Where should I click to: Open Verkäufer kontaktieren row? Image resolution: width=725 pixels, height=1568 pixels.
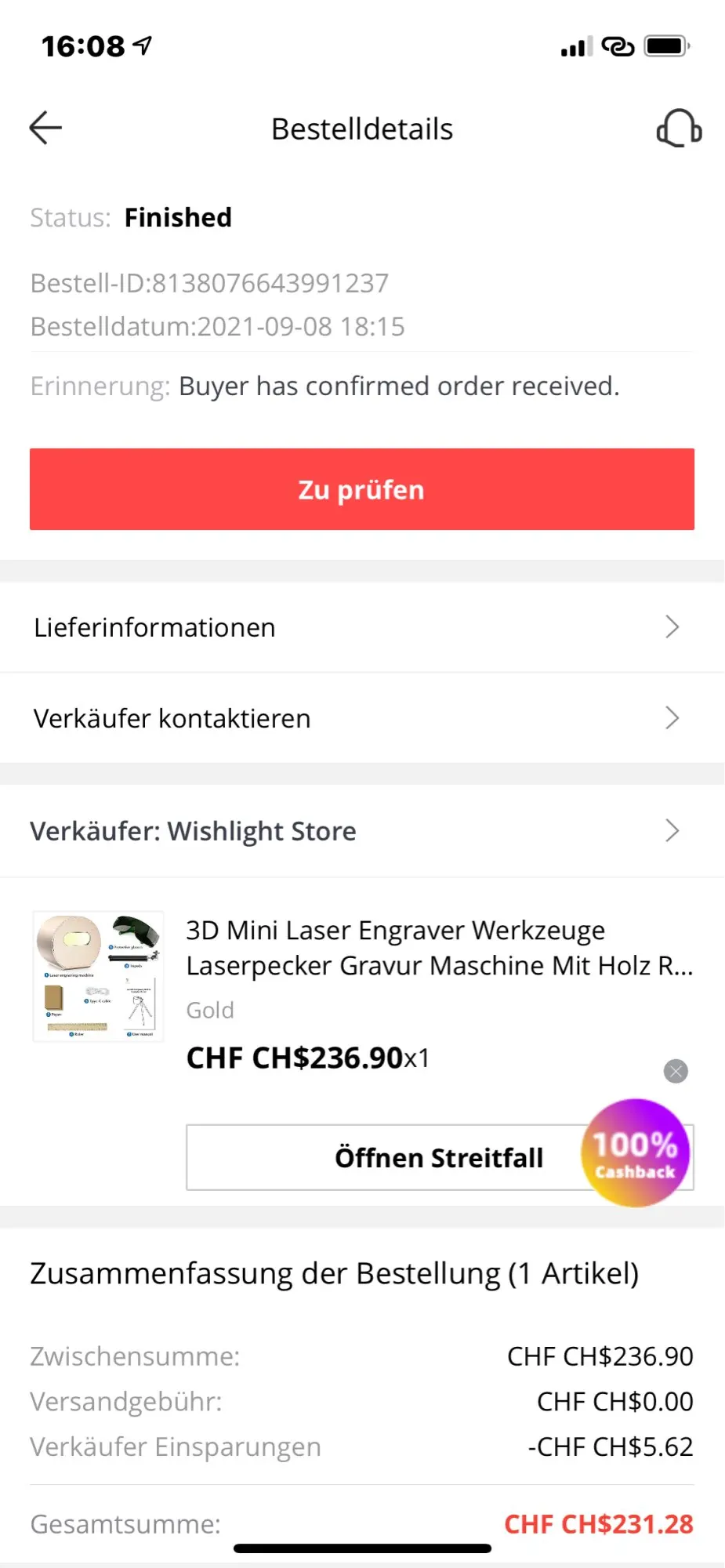(362, 718)
